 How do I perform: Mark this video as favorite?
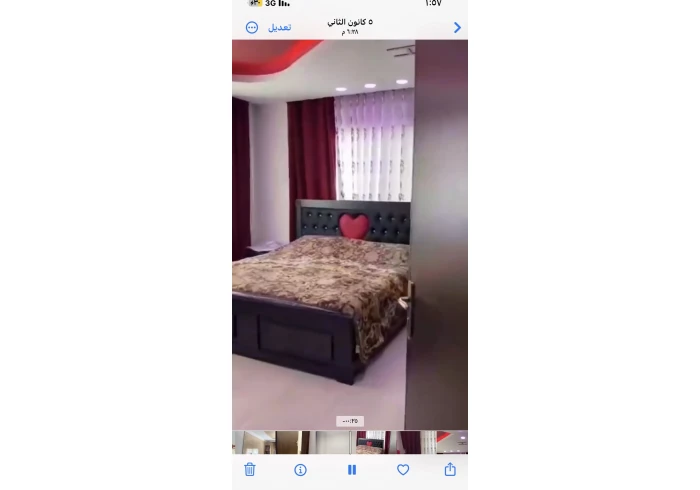point(403,469)
